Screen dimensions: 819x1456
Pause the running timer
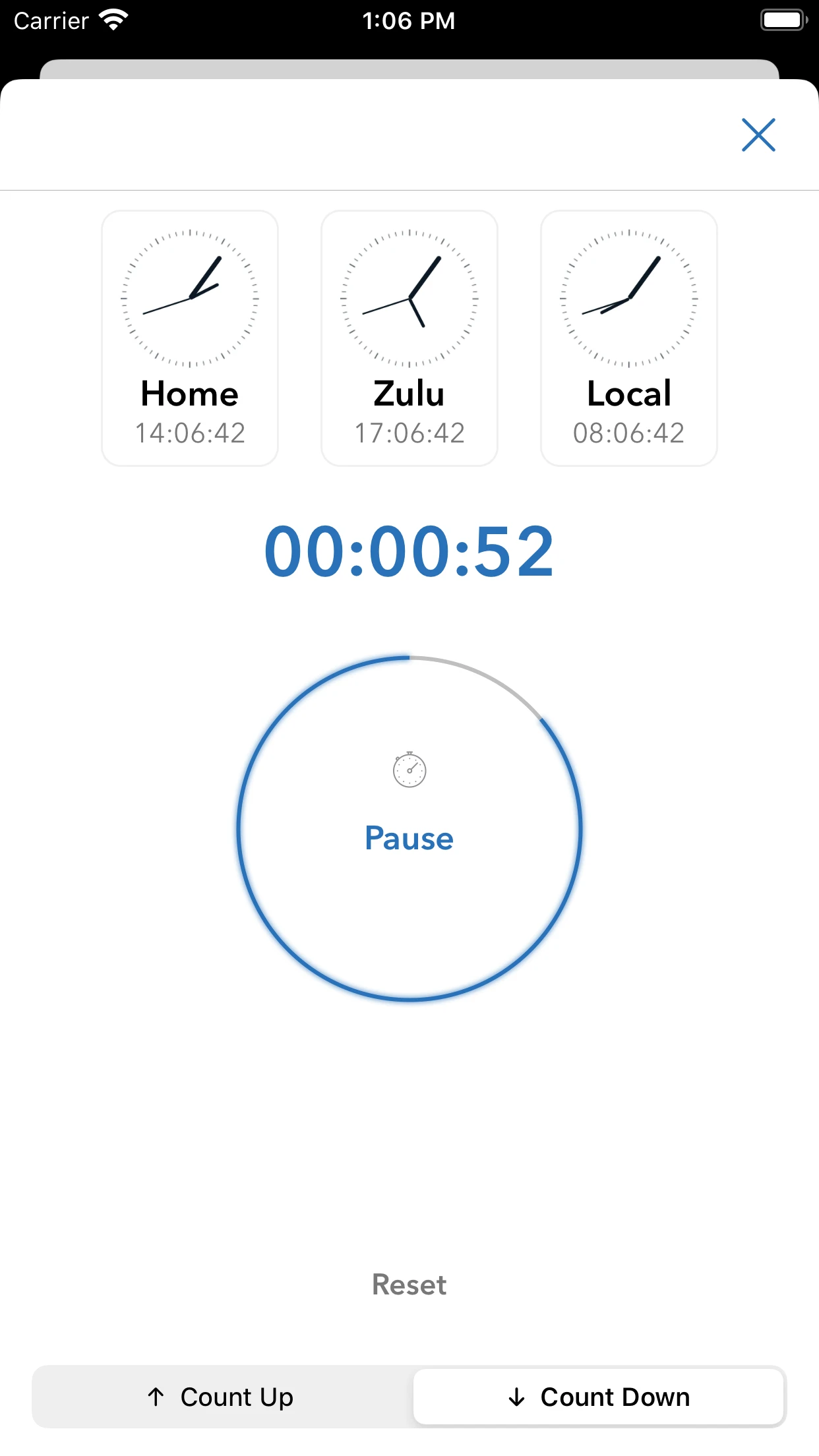[409, 829]
